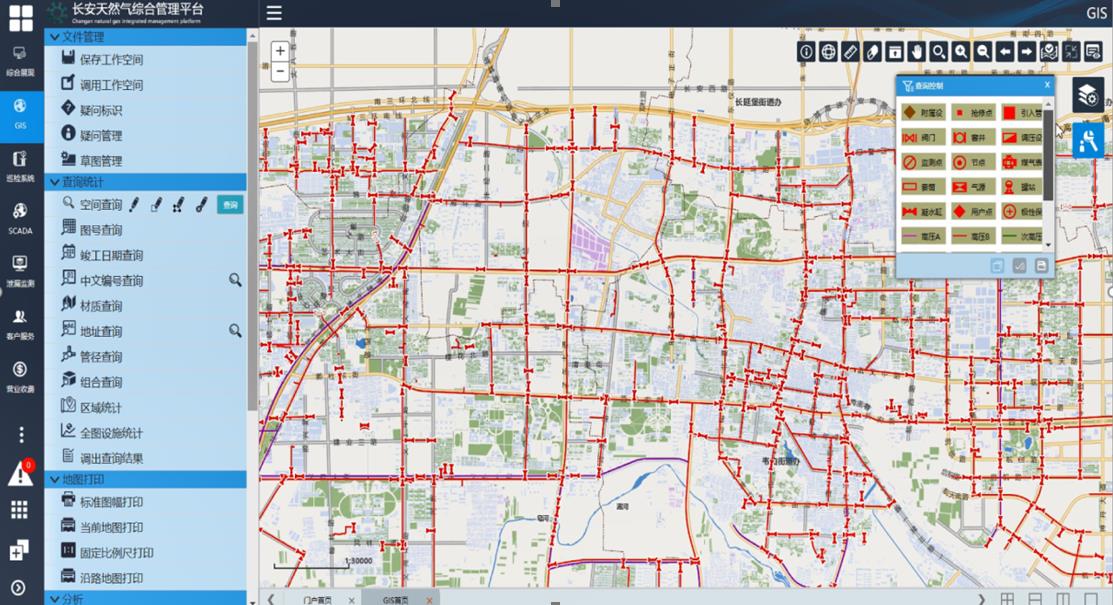Image resolution: width=1113 pixels, height=605 pixels.
Task: Close the GIS首页 tab
Action: pyautogui.click(x=431, y=600)
